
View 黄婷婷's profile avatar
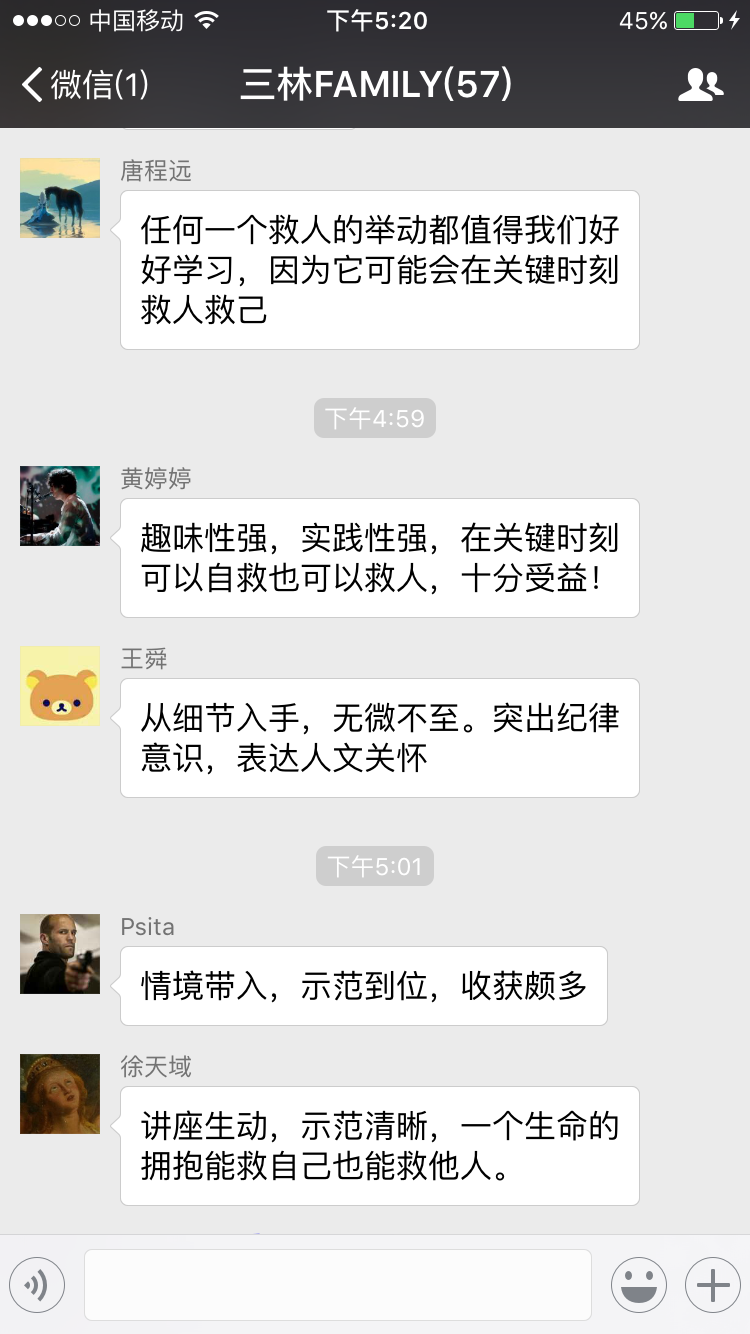pyautogui.click(x=60, y=506)
